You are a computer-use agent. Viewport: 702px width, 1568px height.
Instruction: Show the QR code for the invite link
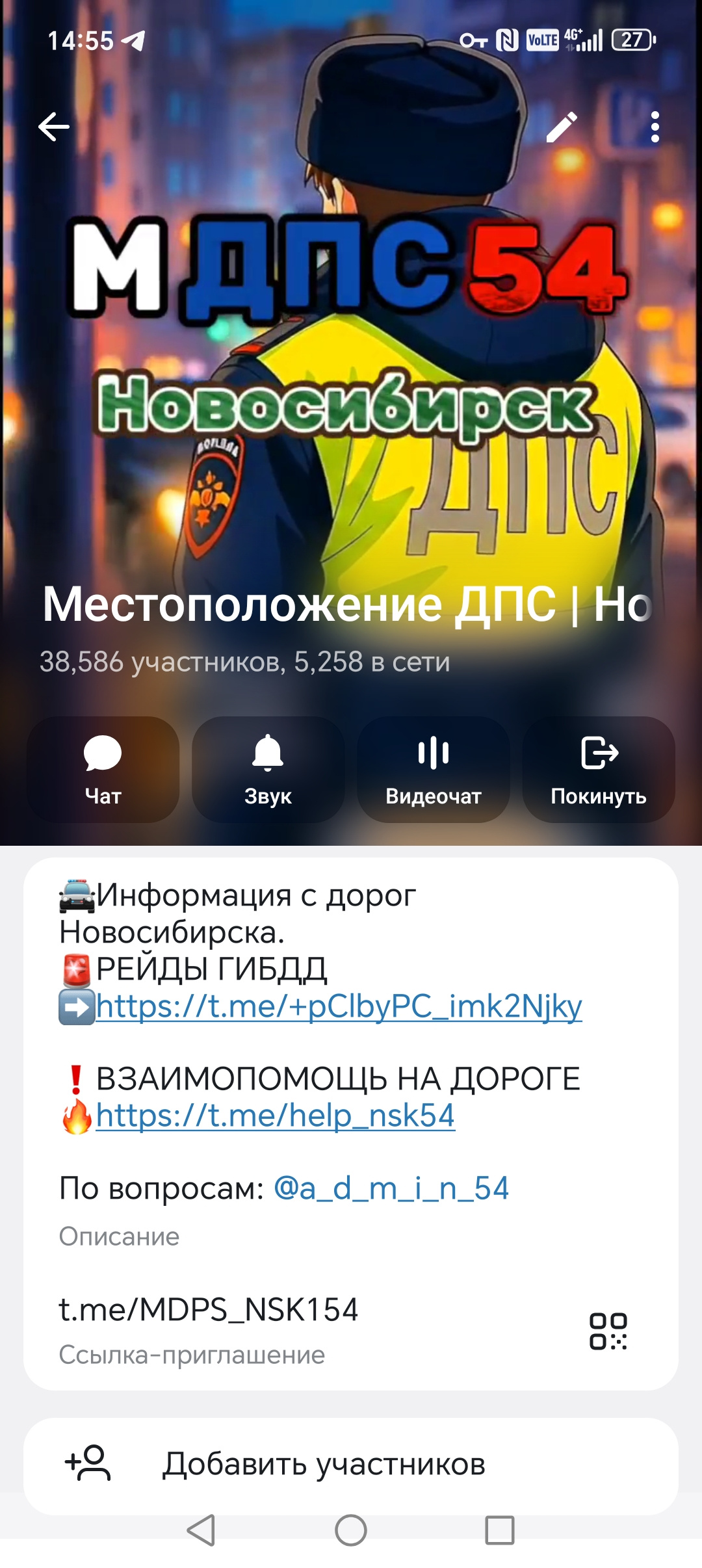608,1331
